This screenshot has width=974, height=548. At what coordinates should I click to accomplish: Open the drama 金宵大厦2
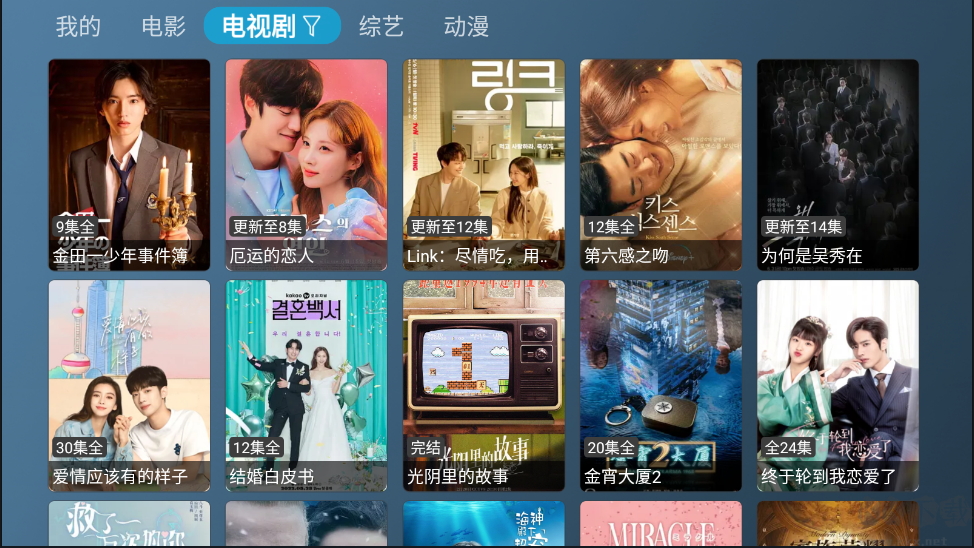[661, 386]
